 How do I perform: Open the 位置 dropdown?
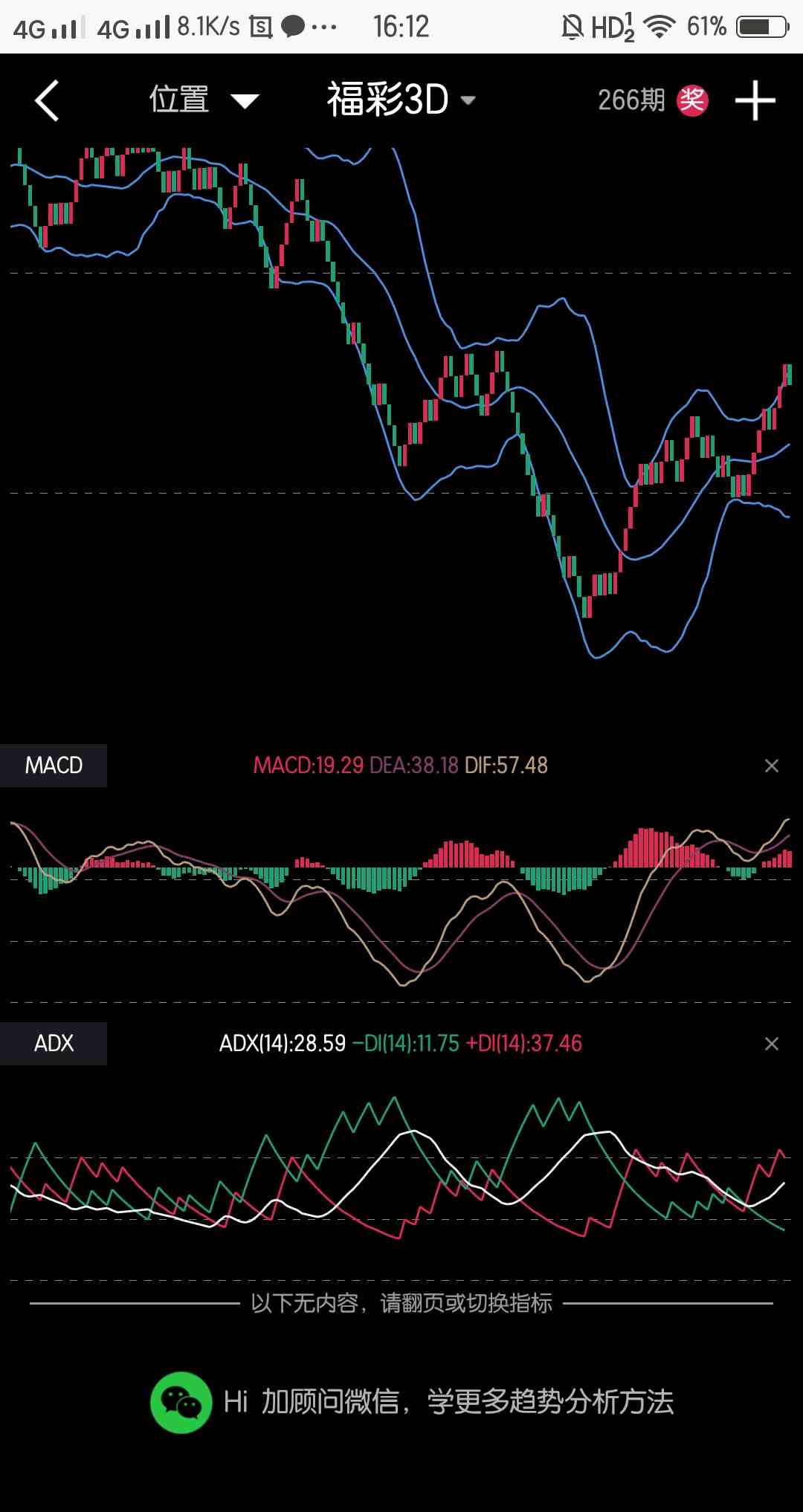tap(204, 100)
